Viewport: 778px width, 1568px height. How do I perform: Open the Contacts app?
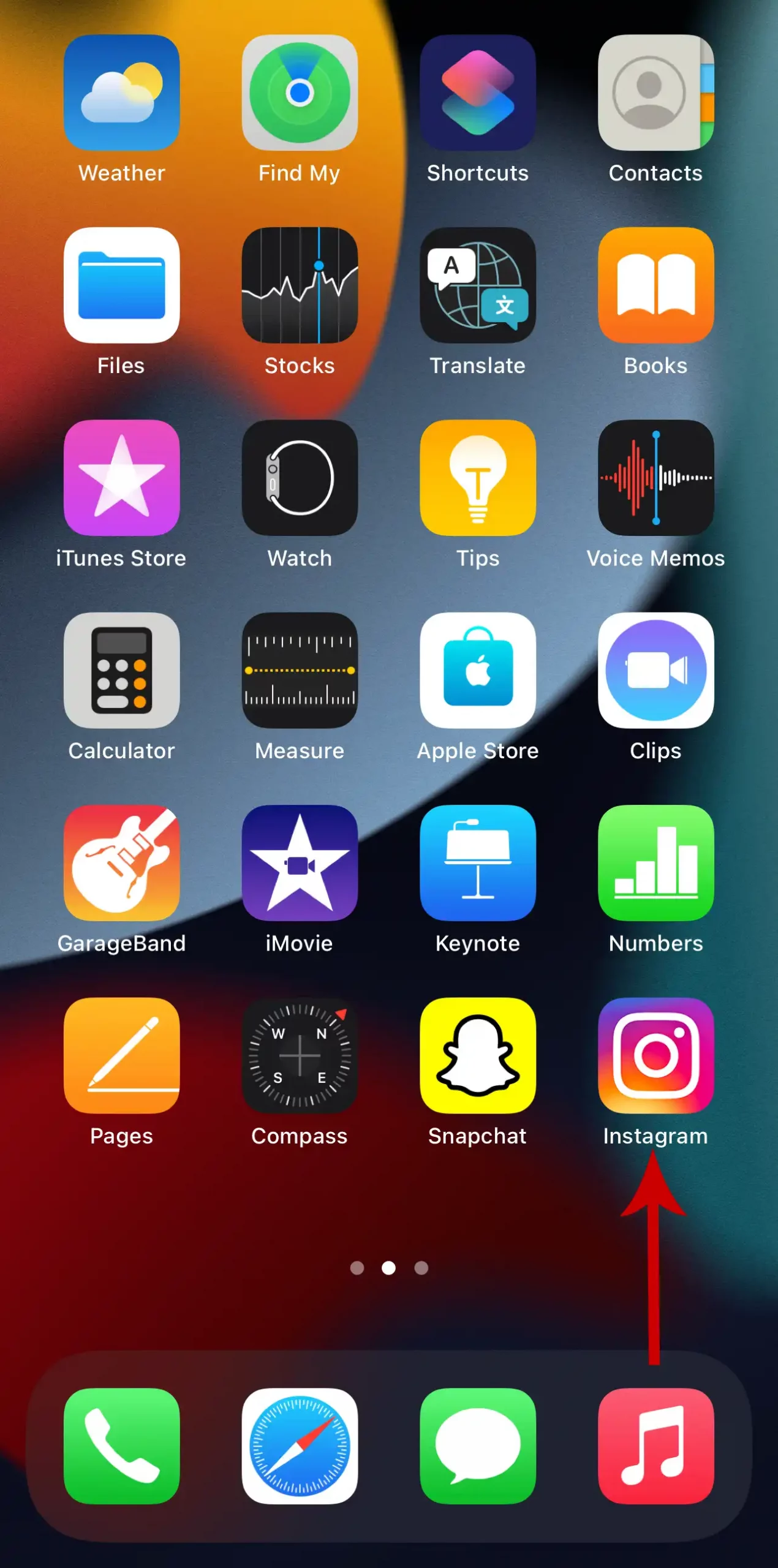pos(655,92)
